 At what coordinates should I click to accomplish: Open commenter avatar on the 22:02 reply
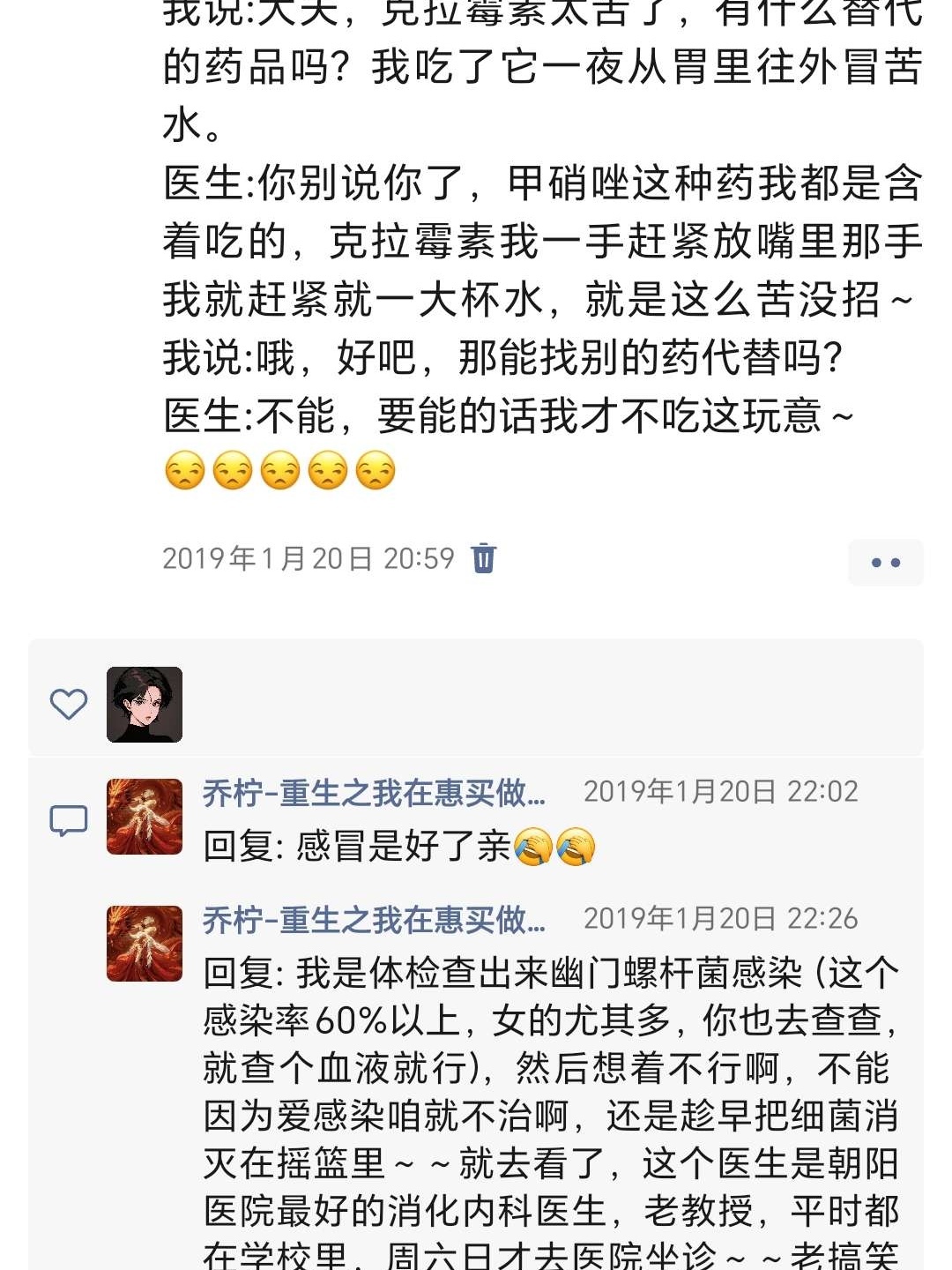pos(145,817)
